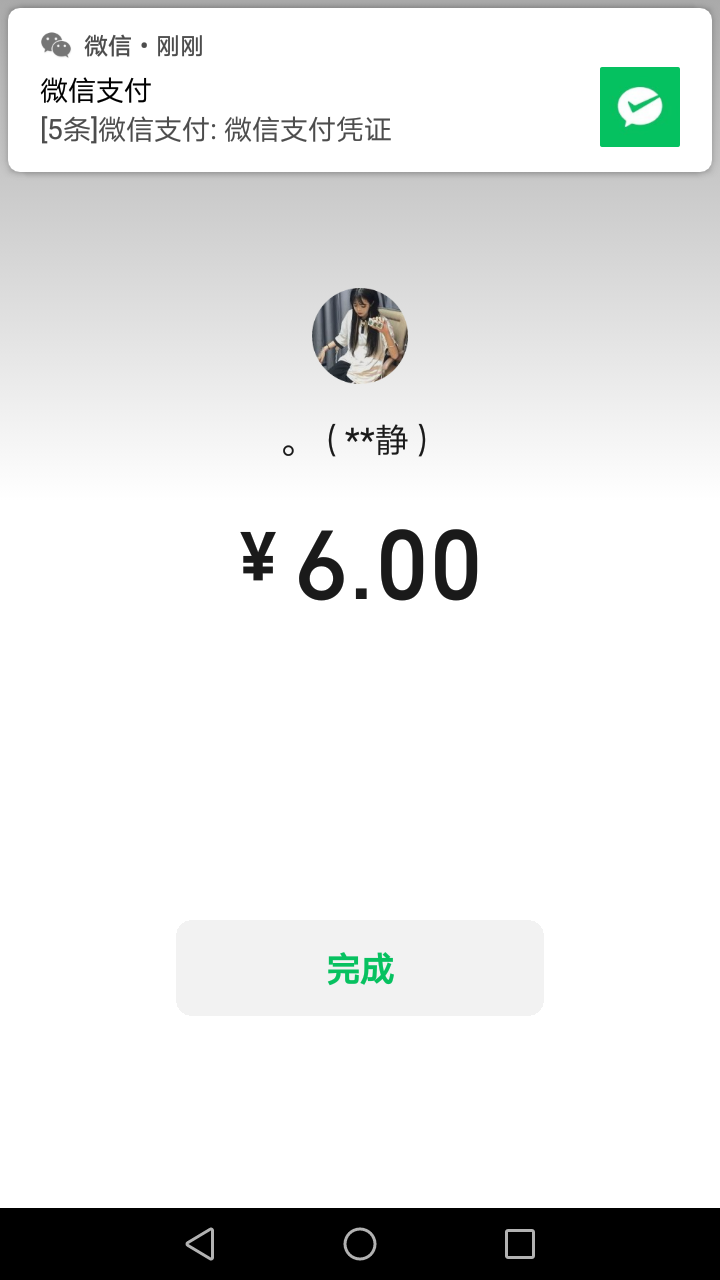Viewport: 720px width, 1280px height.
Task: Go back with the system back button
Action: [200, 1244]
